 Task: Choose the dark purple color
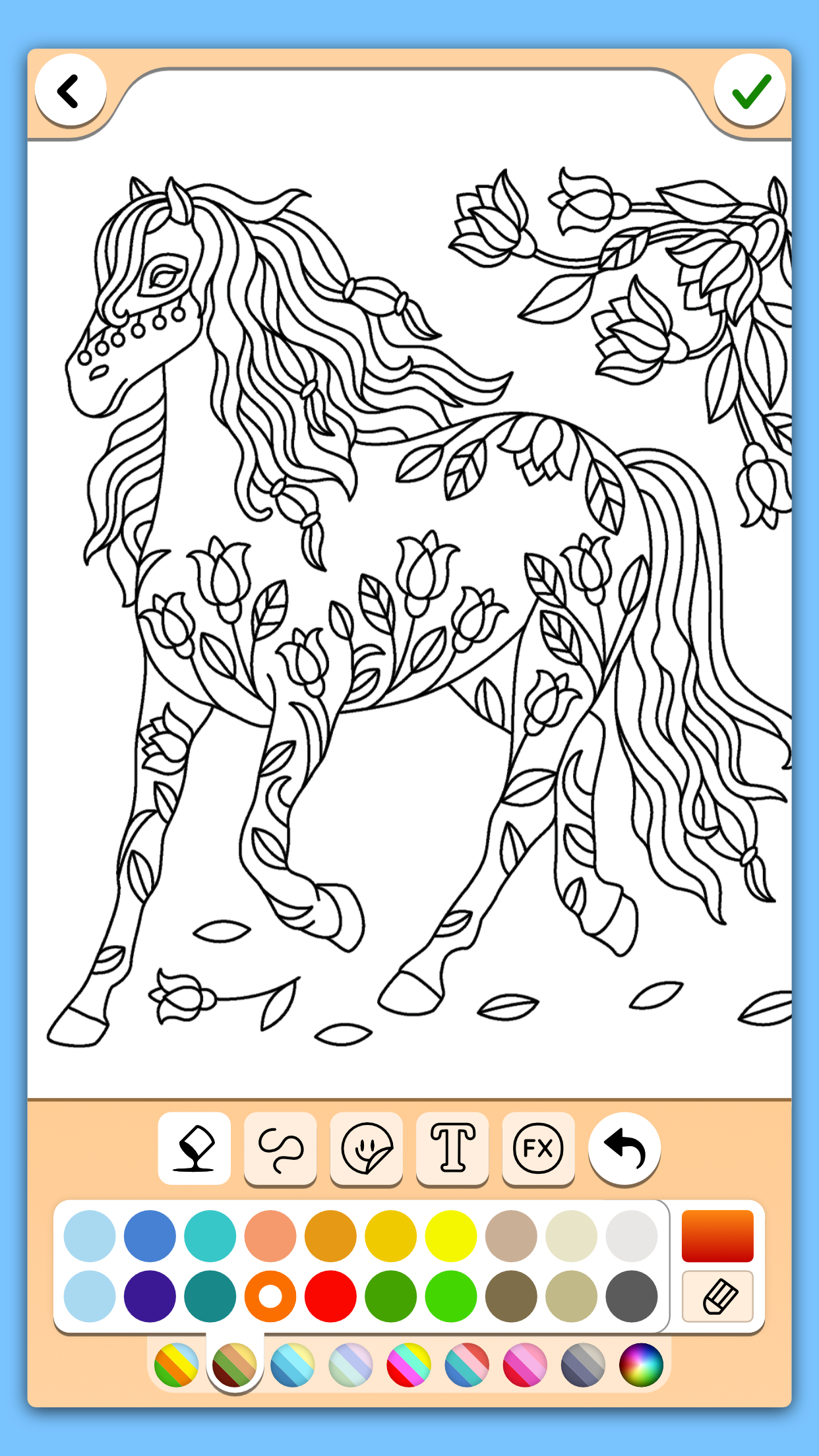click(150, 1296)
